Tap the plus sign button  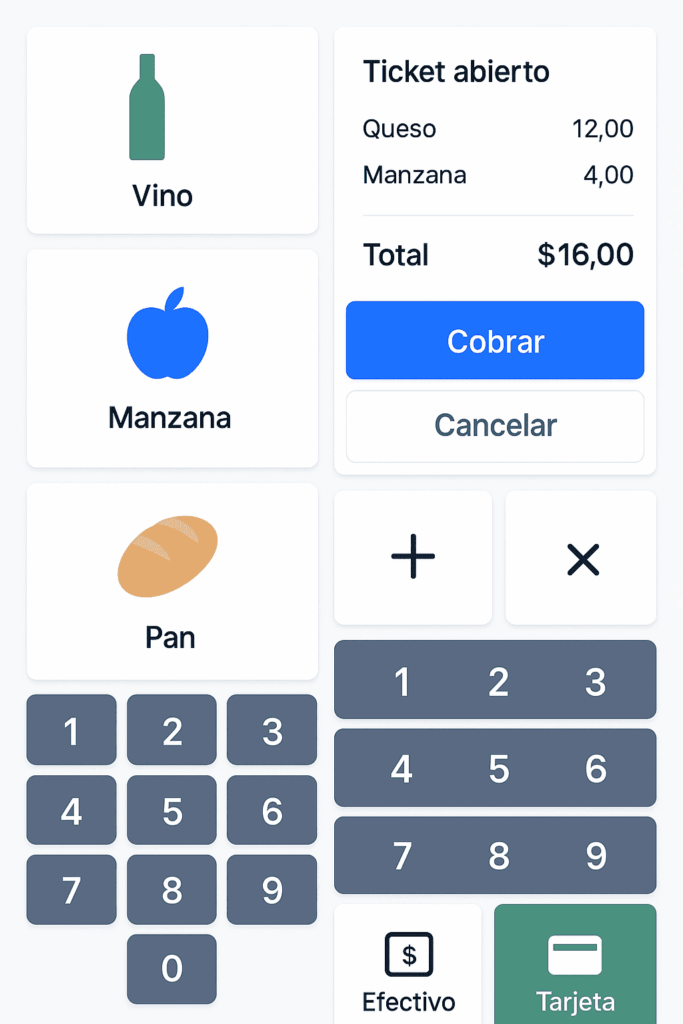(x=413, y=558)
